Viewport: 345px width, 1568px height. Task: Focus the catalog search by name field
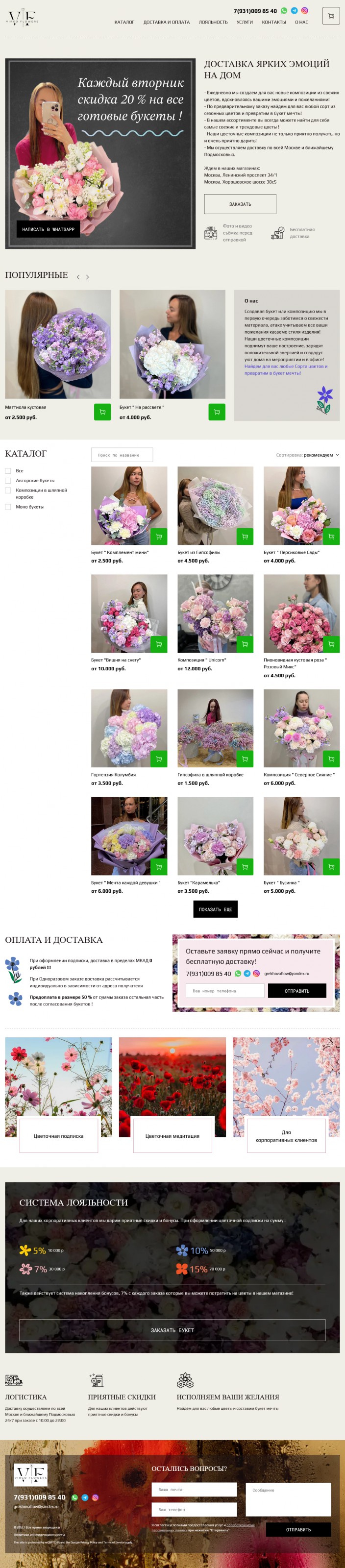pos(122,455)
